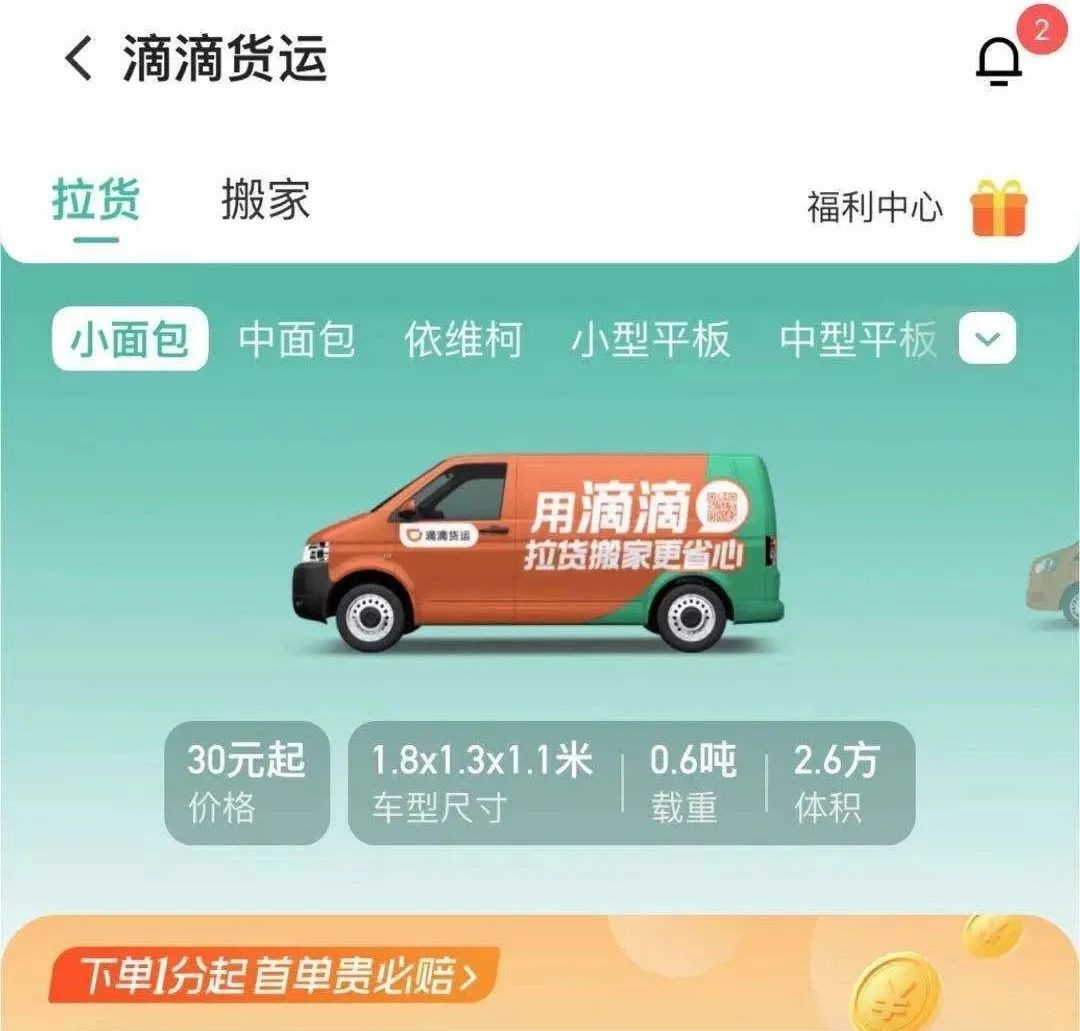Image resolution: width=1080 pixels, height=1031 pixels.
Task: Pick the 小型平板 vehicle type
Action: tap(650, 340)
